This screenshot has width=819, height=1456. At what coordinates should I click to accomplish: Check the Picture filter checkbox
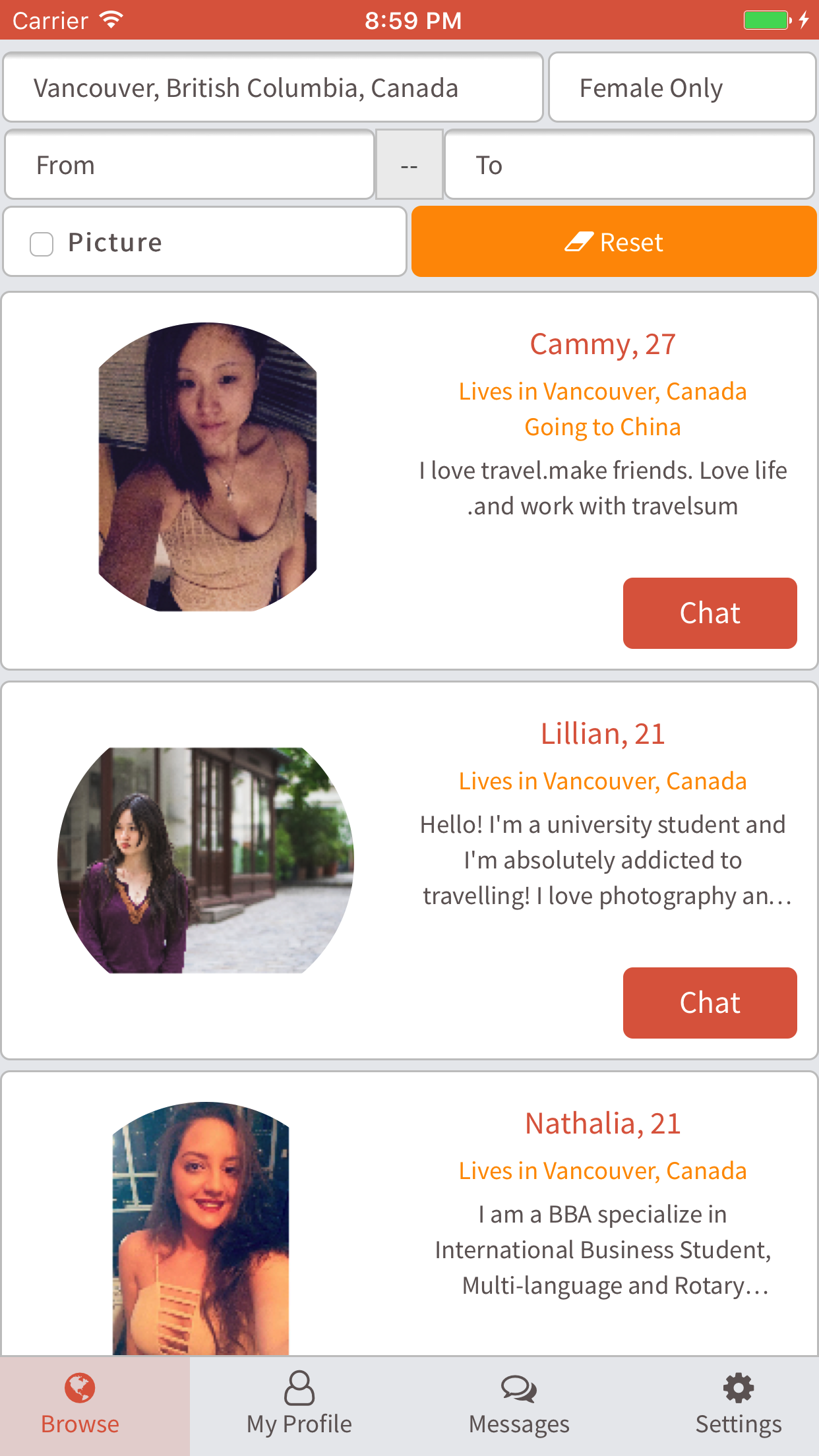coord(42,243)
